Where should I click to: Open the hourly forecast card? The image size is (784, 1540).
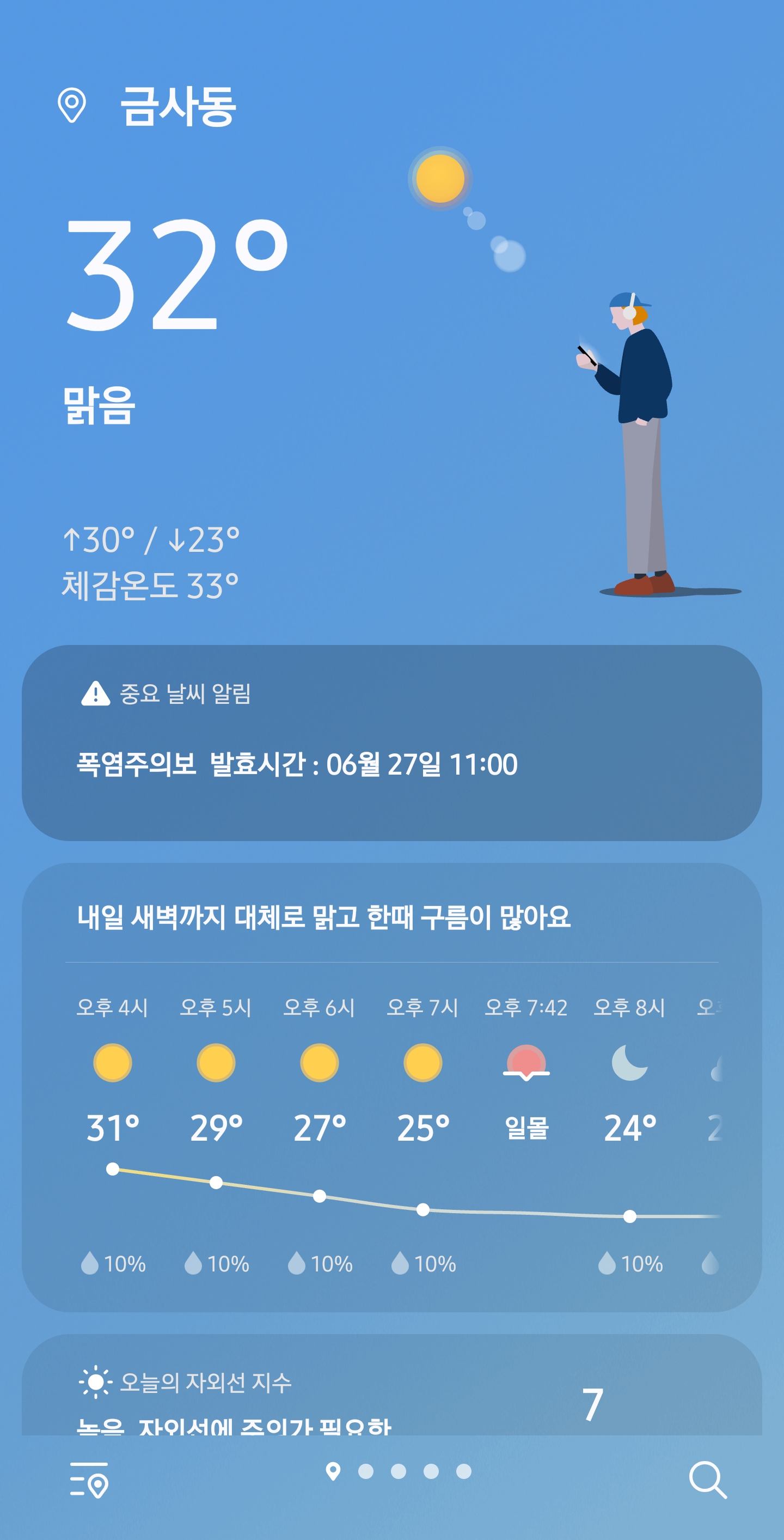pos(392,1087)
